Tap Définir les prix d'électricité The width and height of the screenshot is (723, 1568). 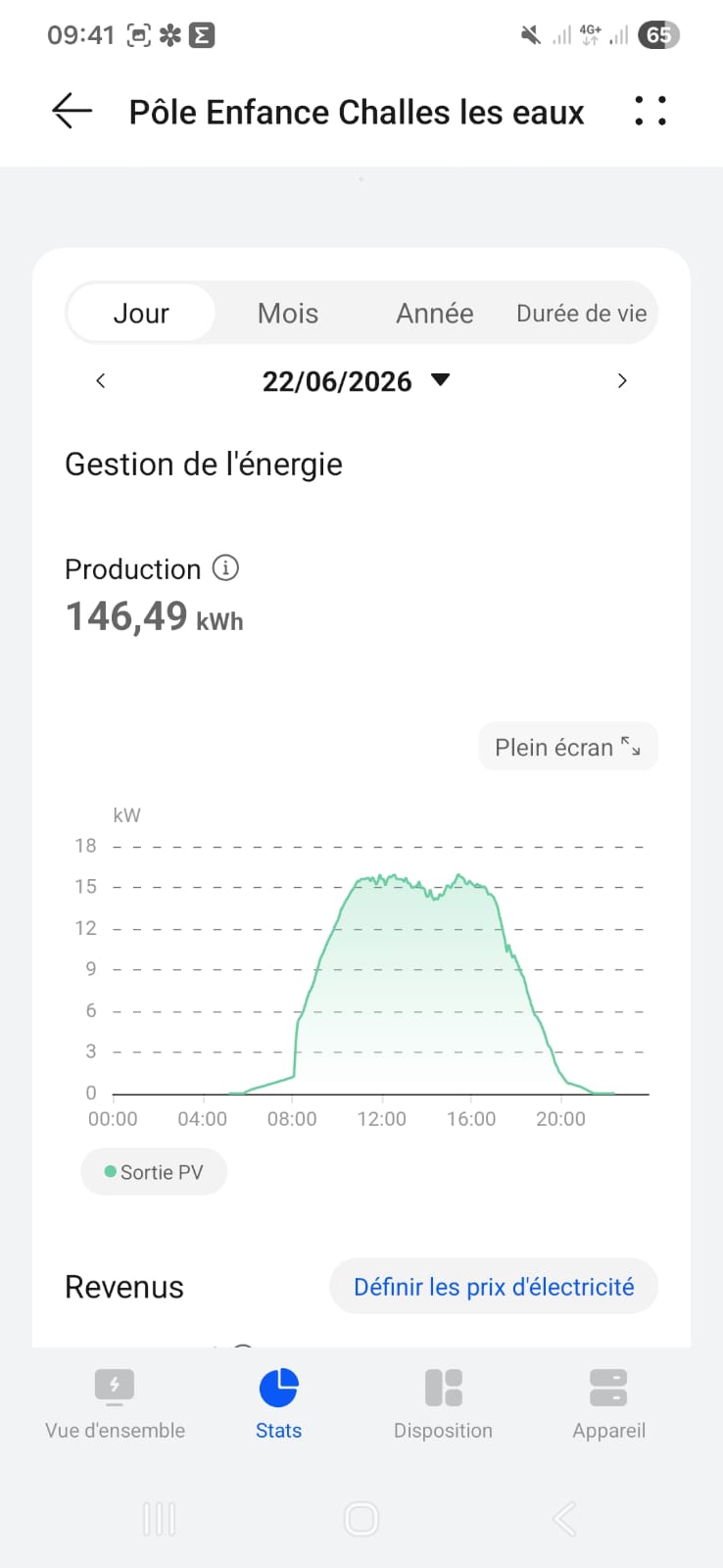point(493,1287)
